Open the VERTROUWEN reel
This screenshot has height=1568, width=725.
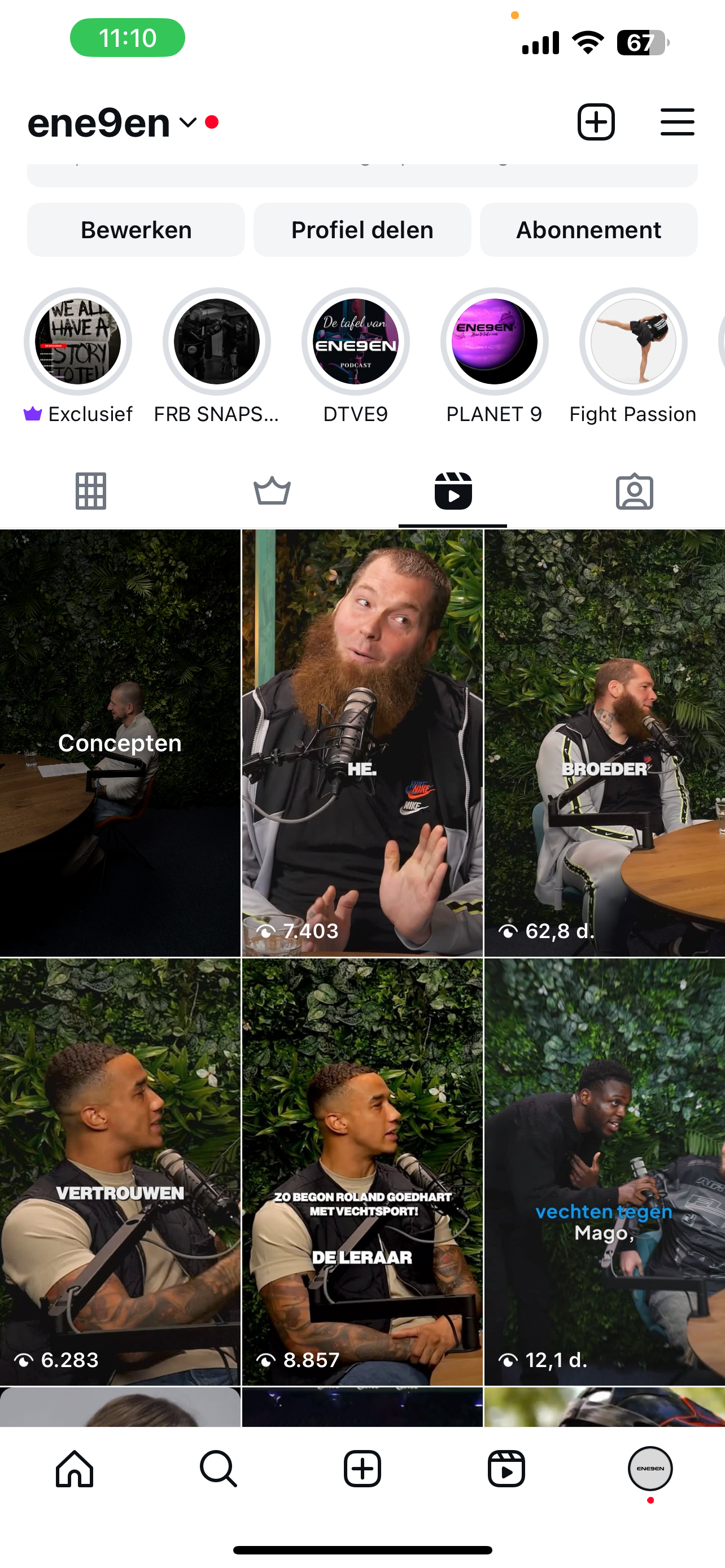[120, 1172]
